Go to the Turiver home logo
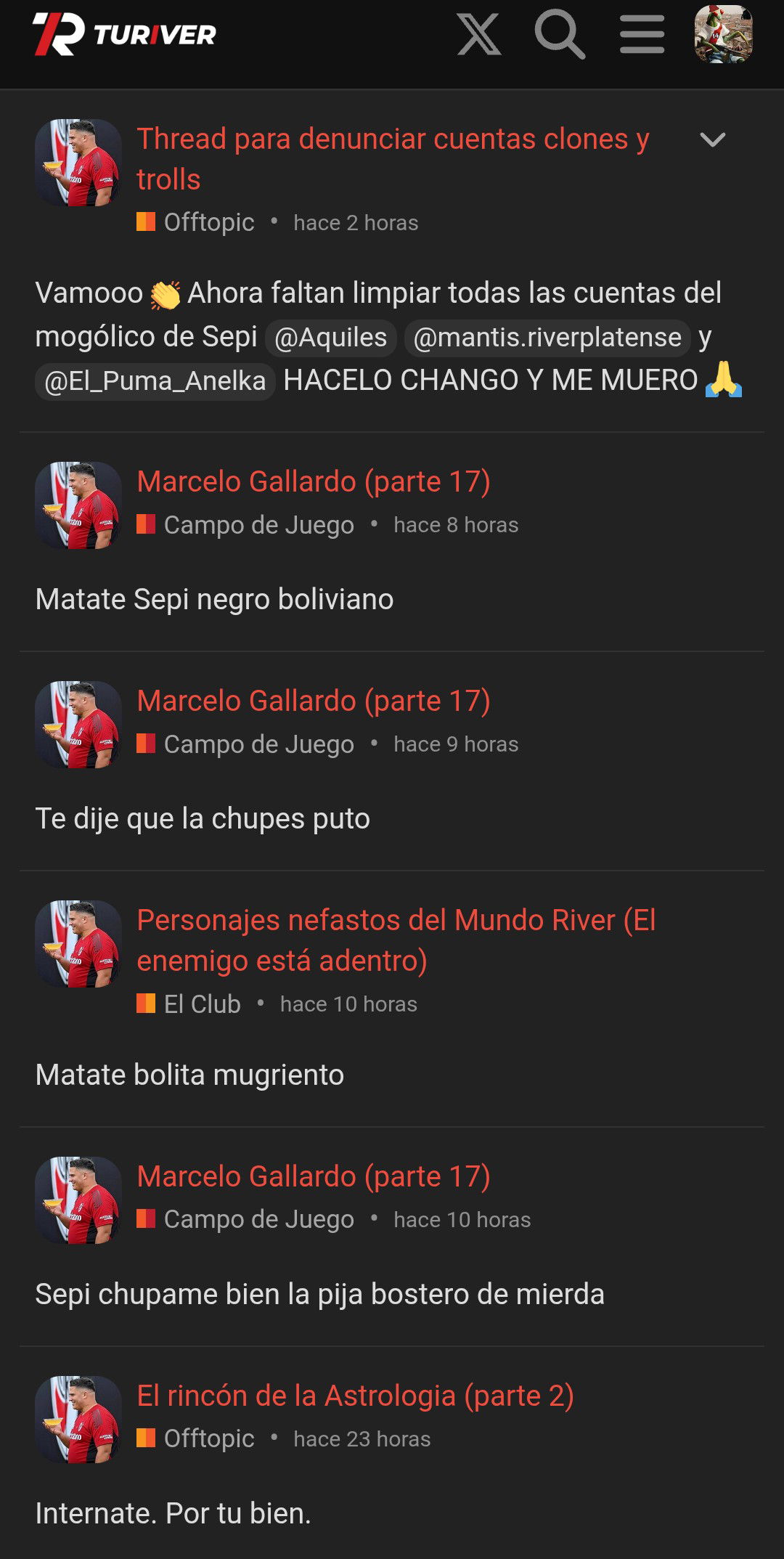The image size is (784, 1559). pyautogui.click(x=125, y=34)
